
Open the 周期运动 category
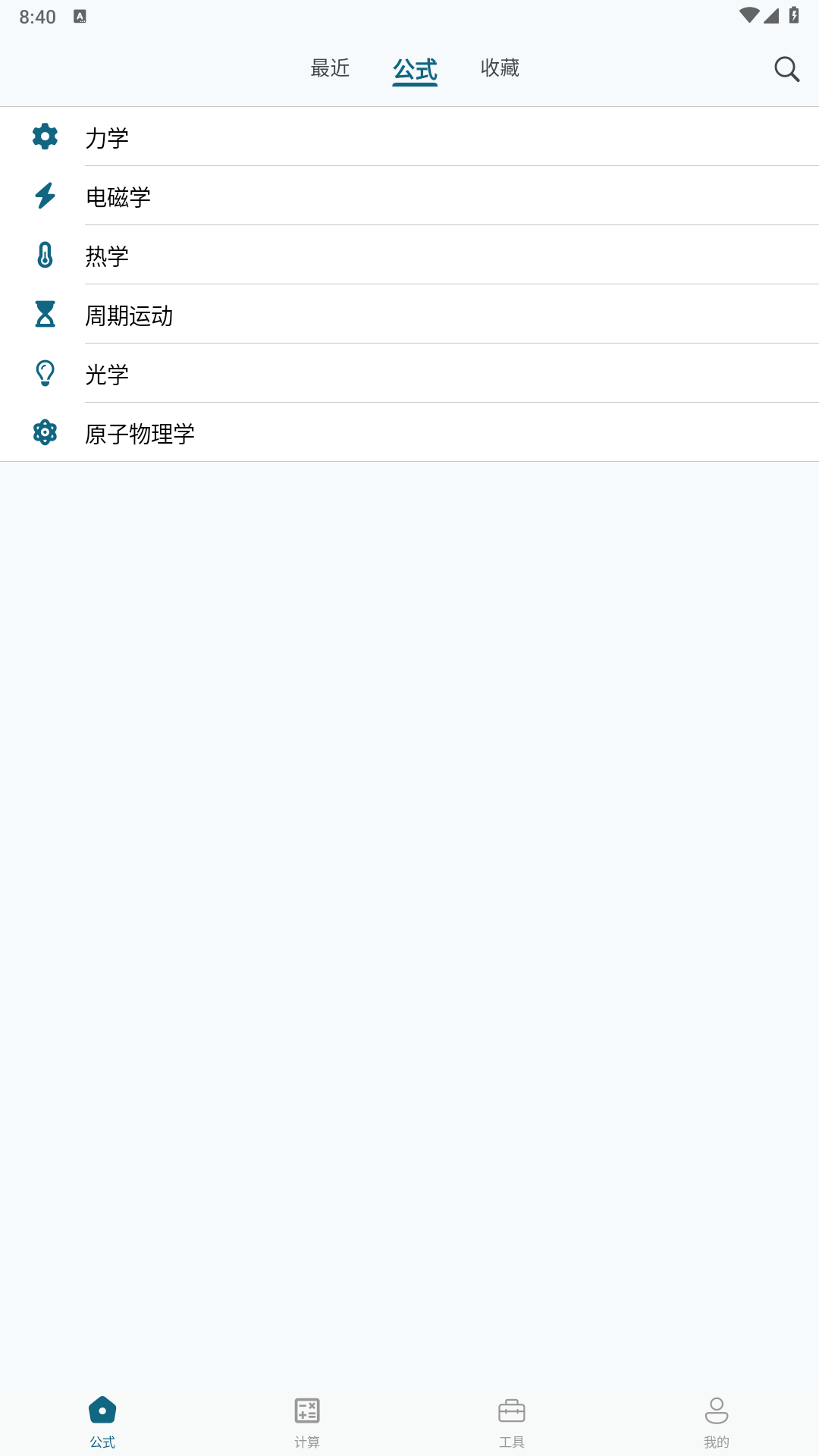409,315
